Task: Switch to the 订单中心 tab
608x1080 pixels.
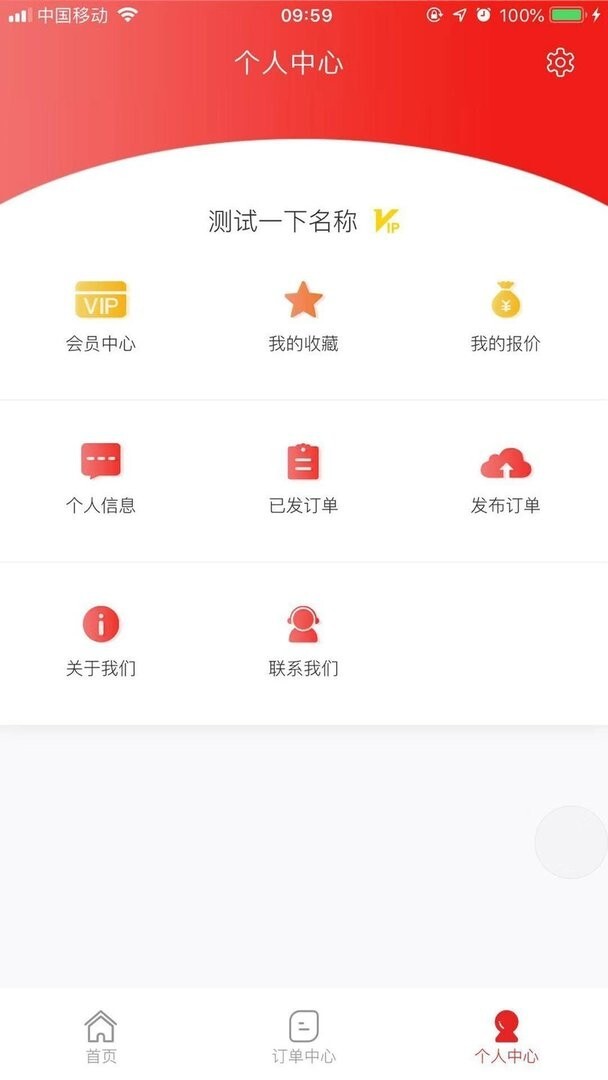Action: tap(304, 1035)
